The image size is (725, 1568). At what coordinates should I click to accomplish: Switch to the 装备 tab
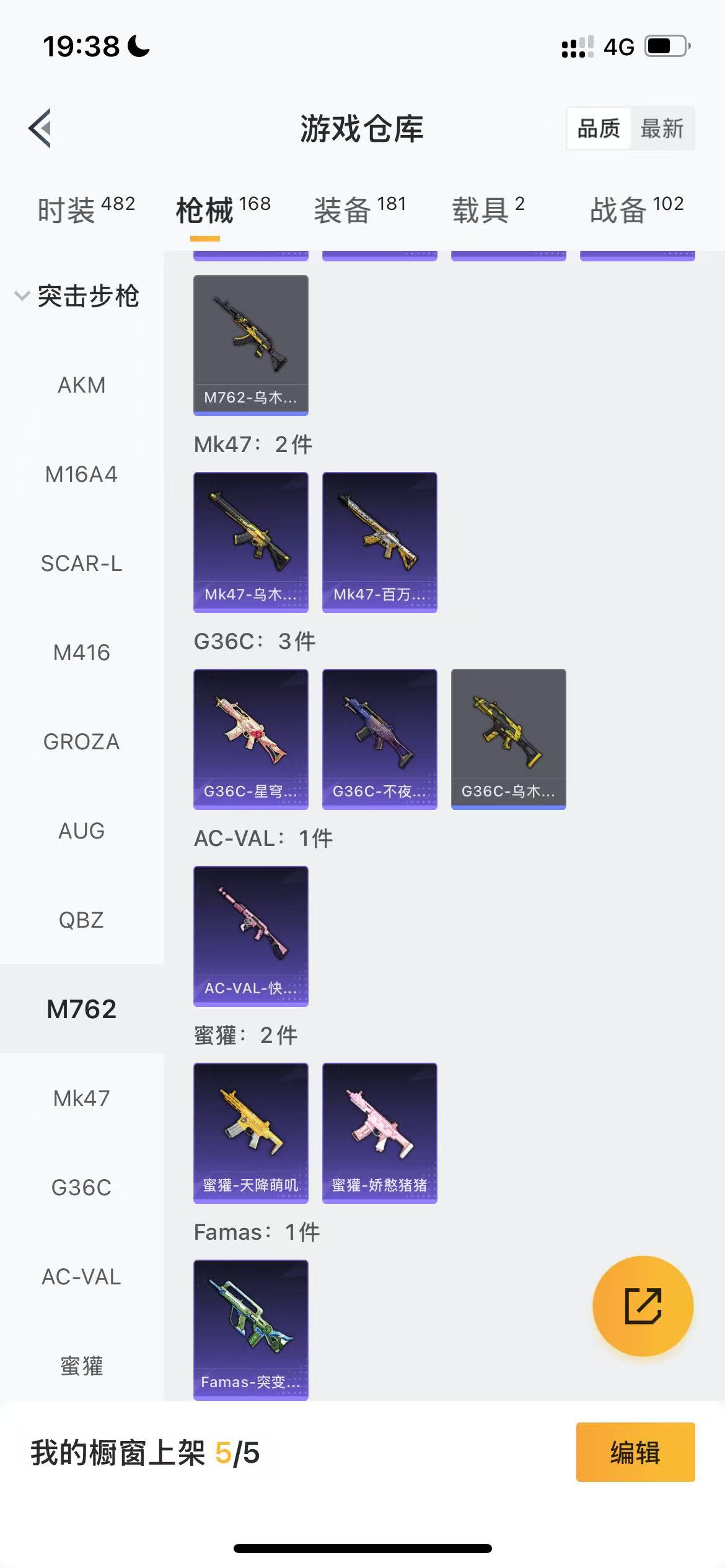359,209
